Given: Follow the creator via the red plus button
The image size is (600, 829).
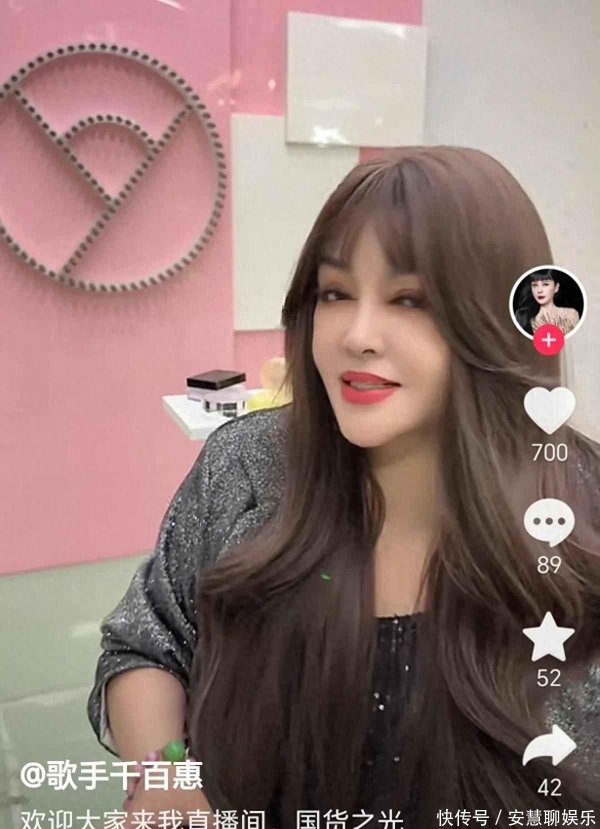Looking at the screenshot, I should tap(548, 340).
